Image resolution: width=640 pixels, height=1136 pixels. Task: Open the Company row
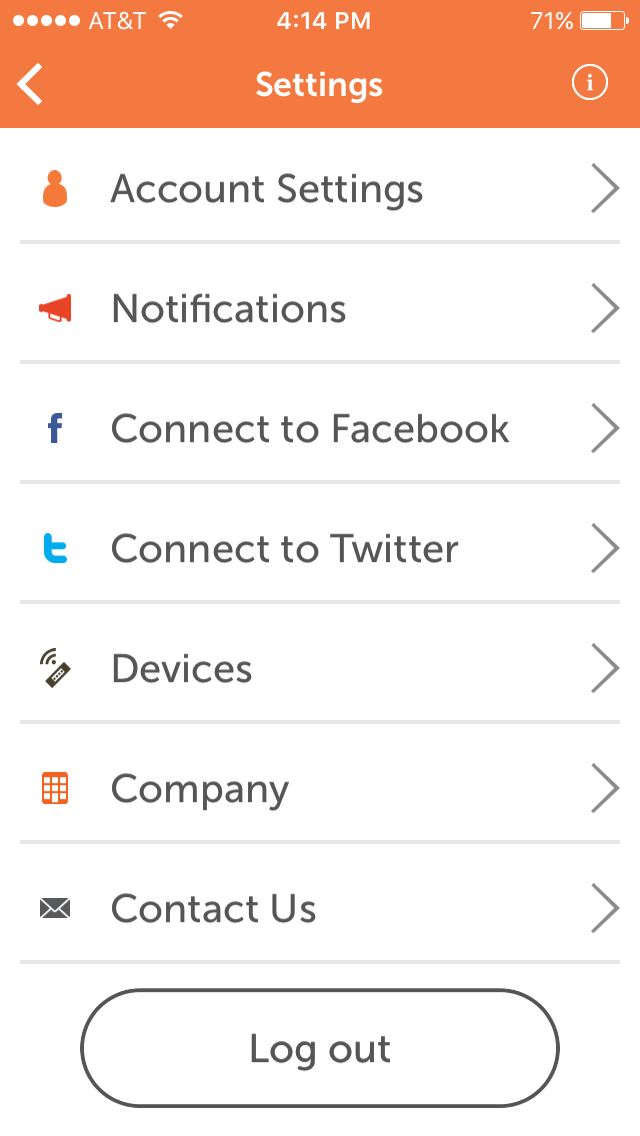[x=320, y=789]
